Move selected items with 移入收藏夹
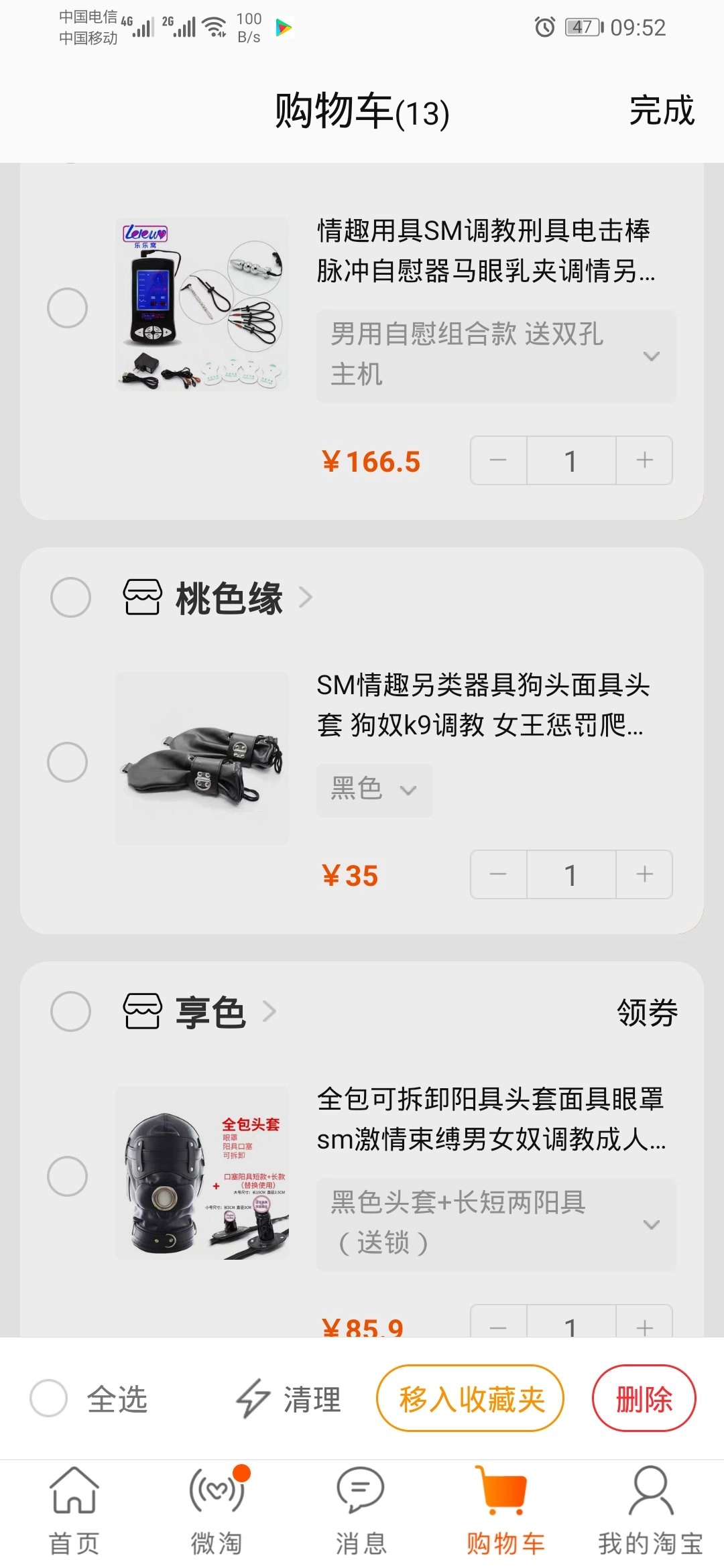Screen dimensions: 724x1568 click(x=471, y=1398)
